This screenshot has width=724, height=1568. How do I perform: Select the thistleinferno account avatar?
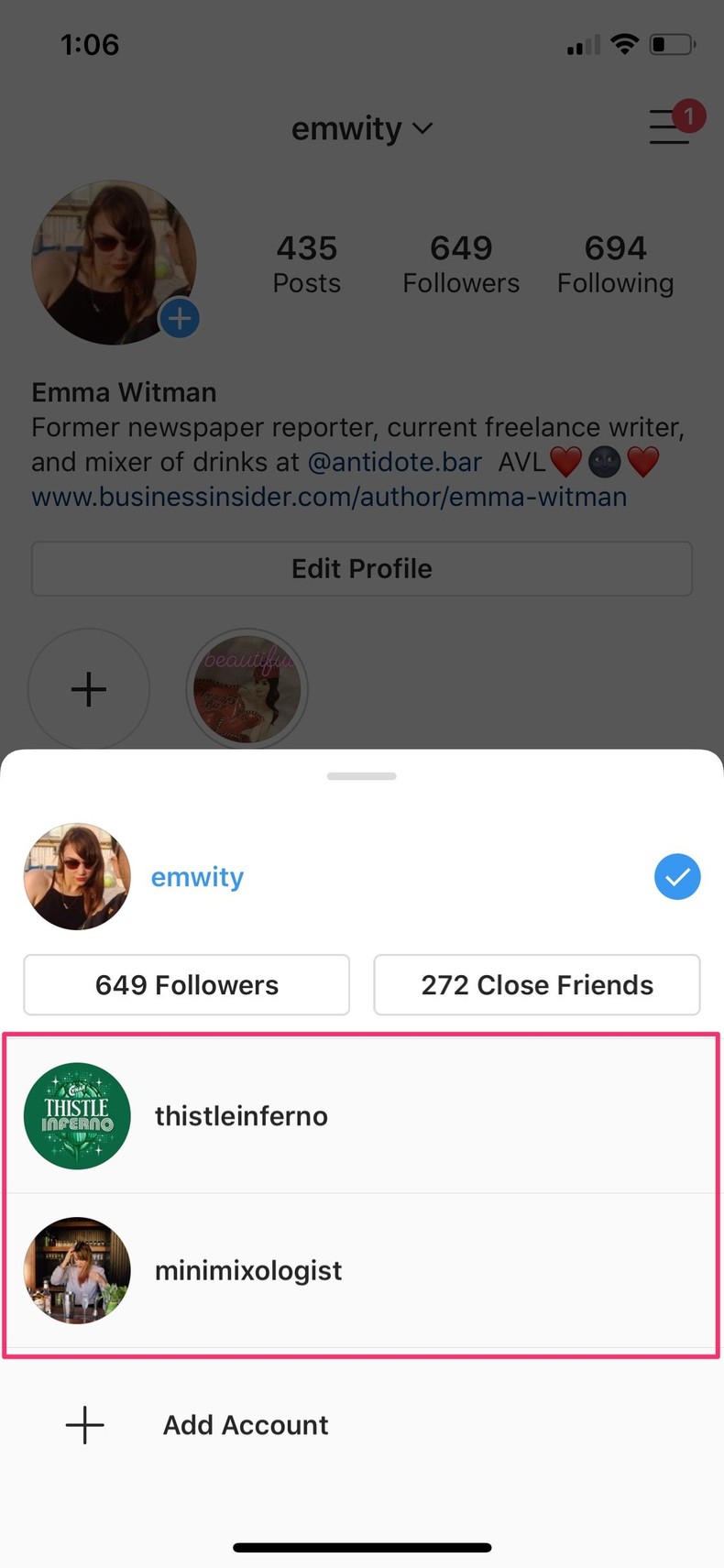click(x=77, y=1115)
